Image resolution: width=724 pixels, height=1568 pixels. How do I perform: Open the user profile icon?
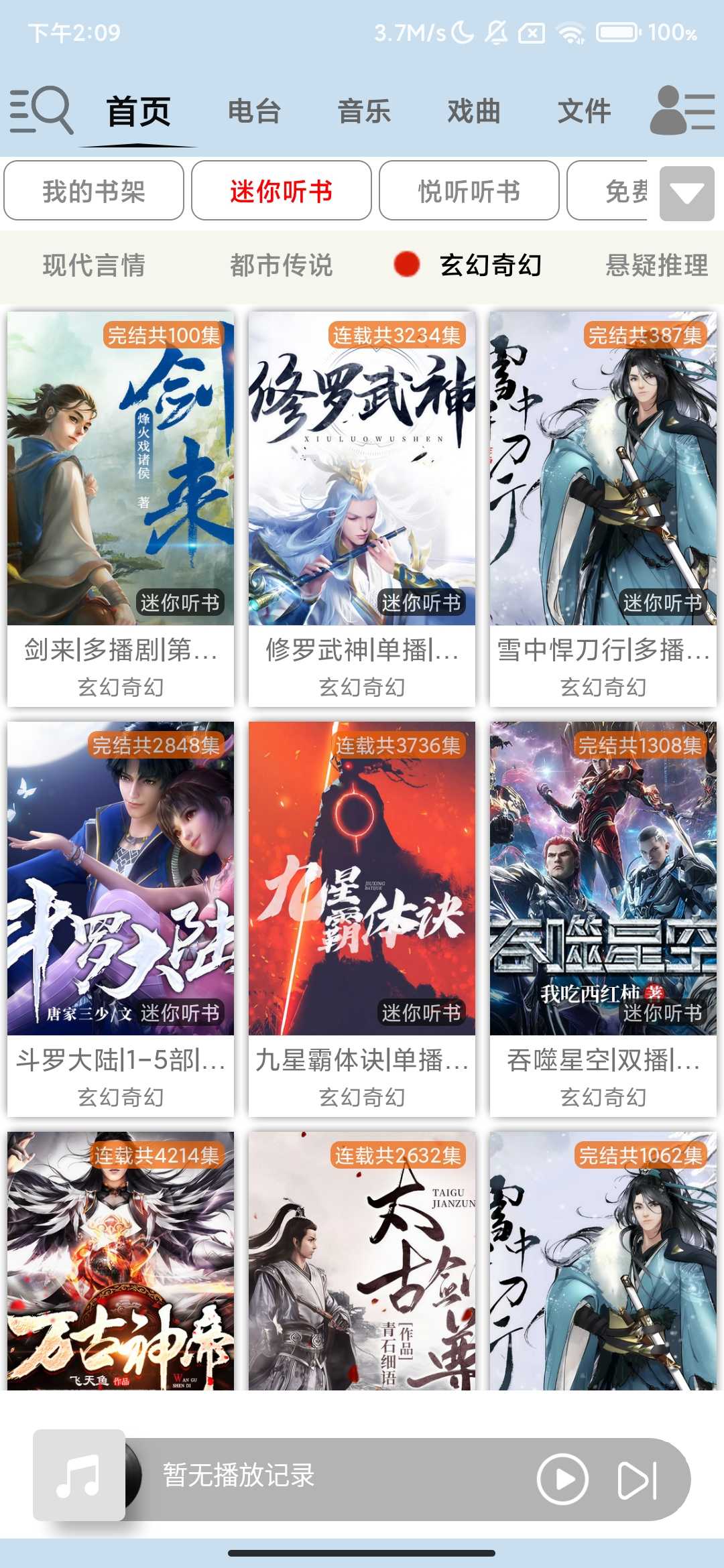point(682,111)
